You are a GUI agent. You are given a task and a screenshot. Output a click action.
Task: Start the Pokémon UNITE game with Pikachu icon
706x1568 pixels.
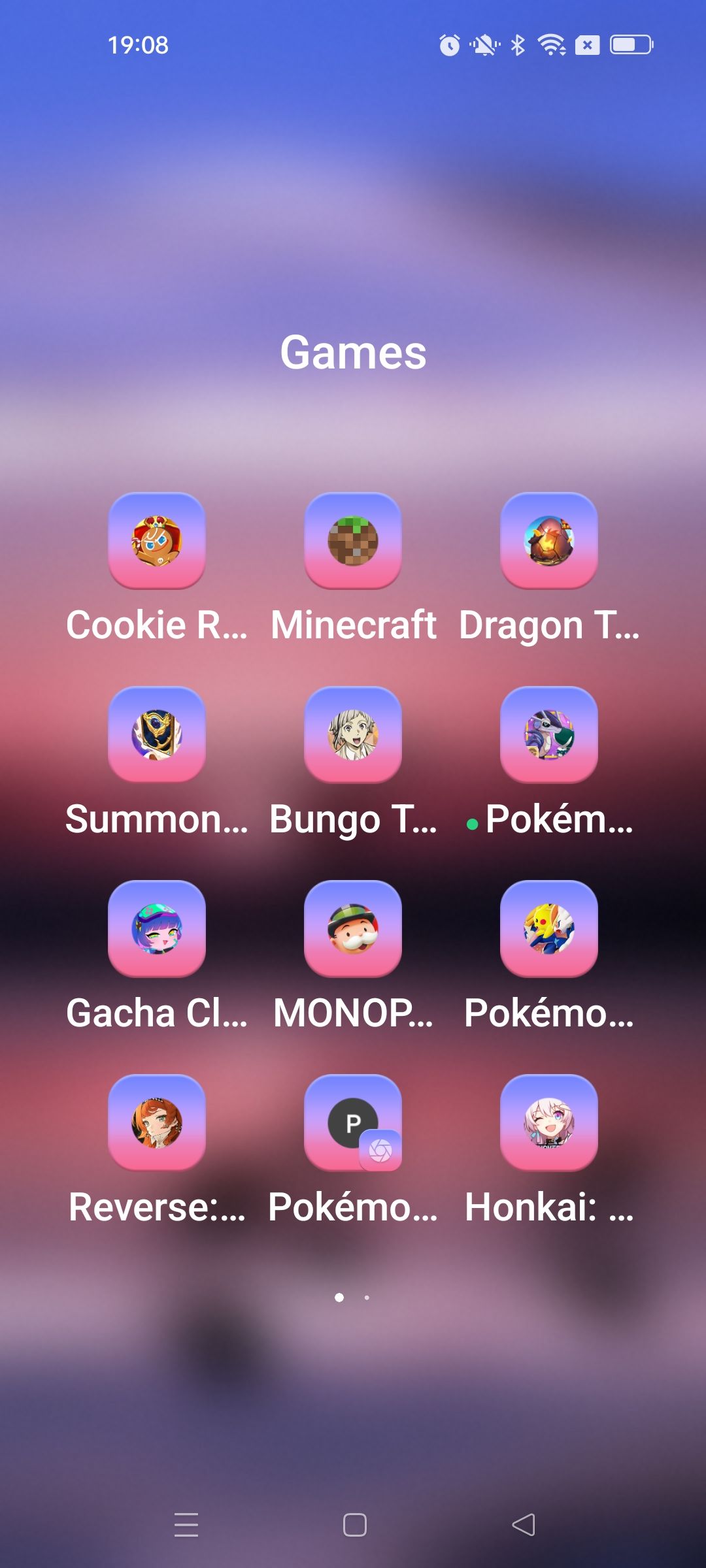549,931
